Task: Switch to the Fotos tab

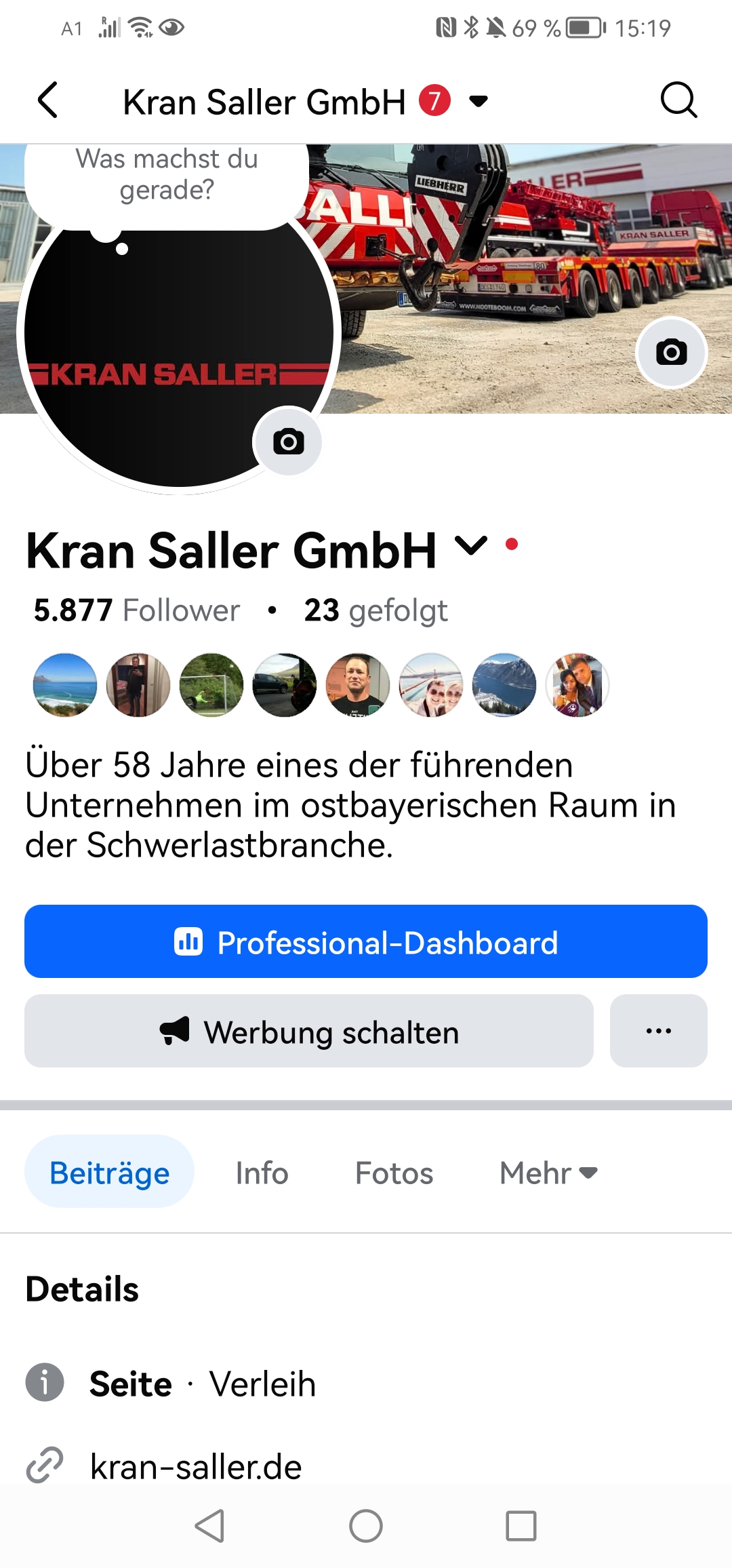Action: tap(393, 1171)
